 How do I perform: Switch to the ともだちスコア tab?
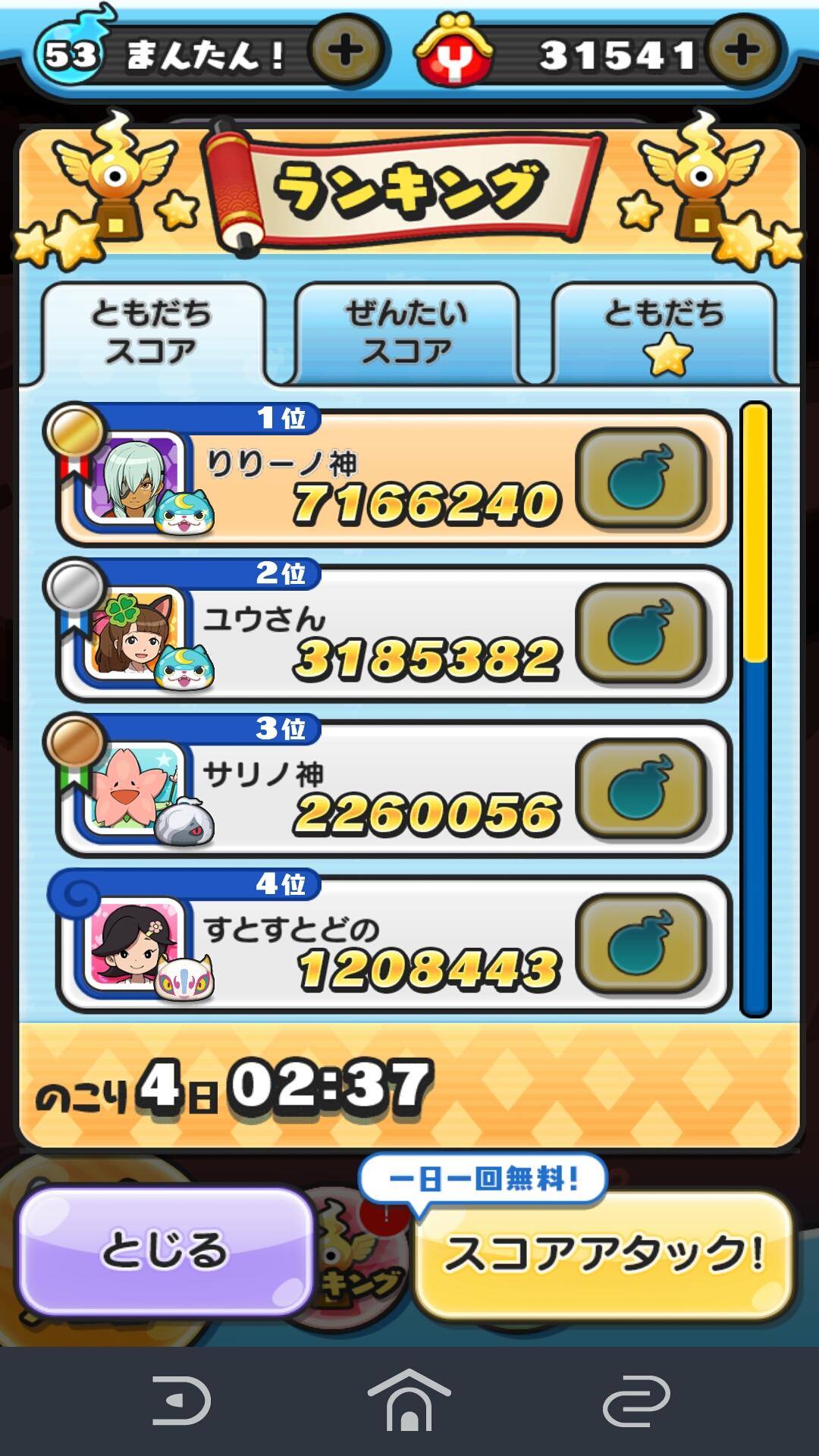152,332
